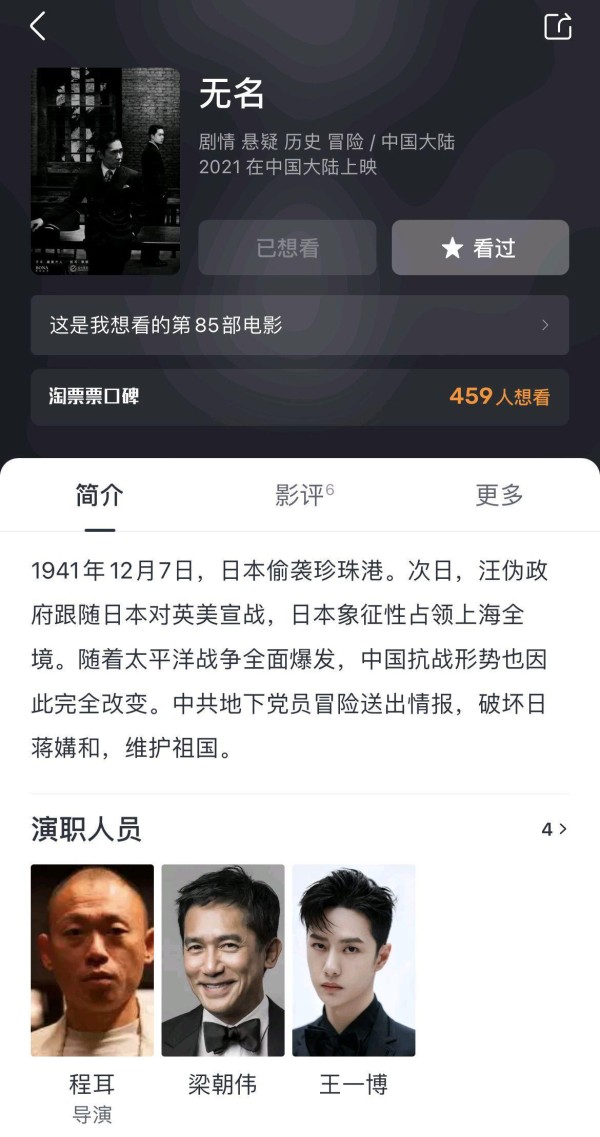
Task: Mark the movie as 看过
Action: click(480, 248)
